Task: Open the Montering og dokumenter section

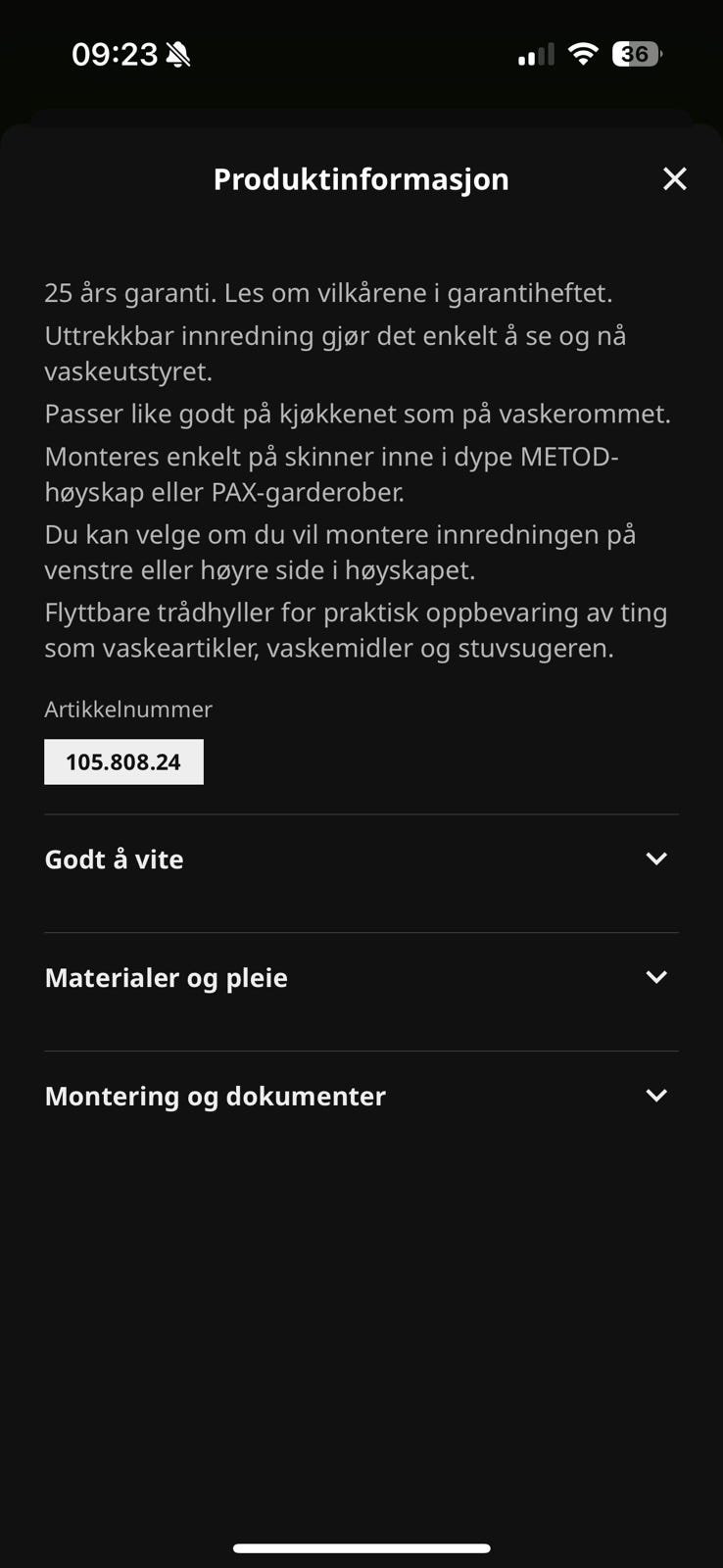Action: tap(215, 1096)
